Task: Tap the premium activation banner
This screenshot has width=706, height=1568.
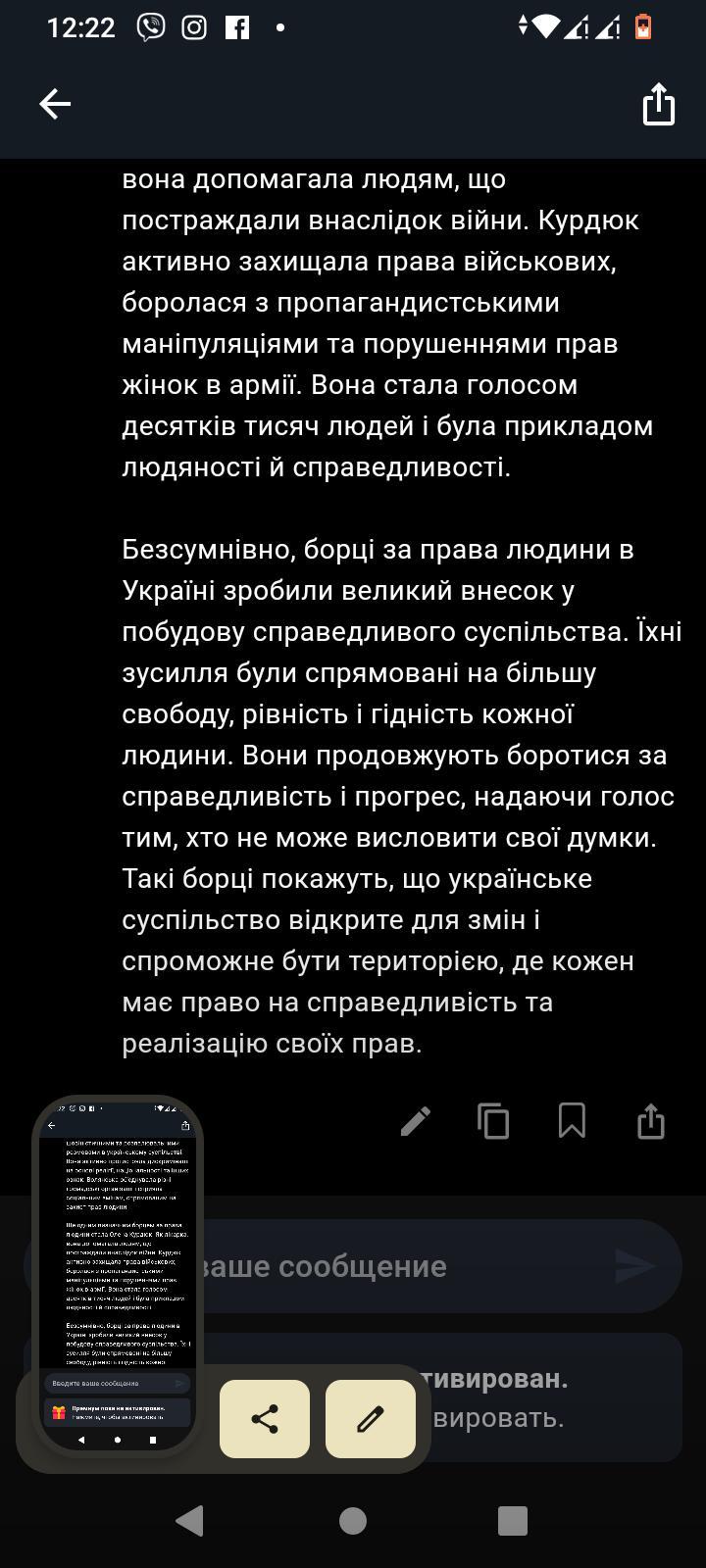Action: pyautogui.click(x=549, y=1397)
